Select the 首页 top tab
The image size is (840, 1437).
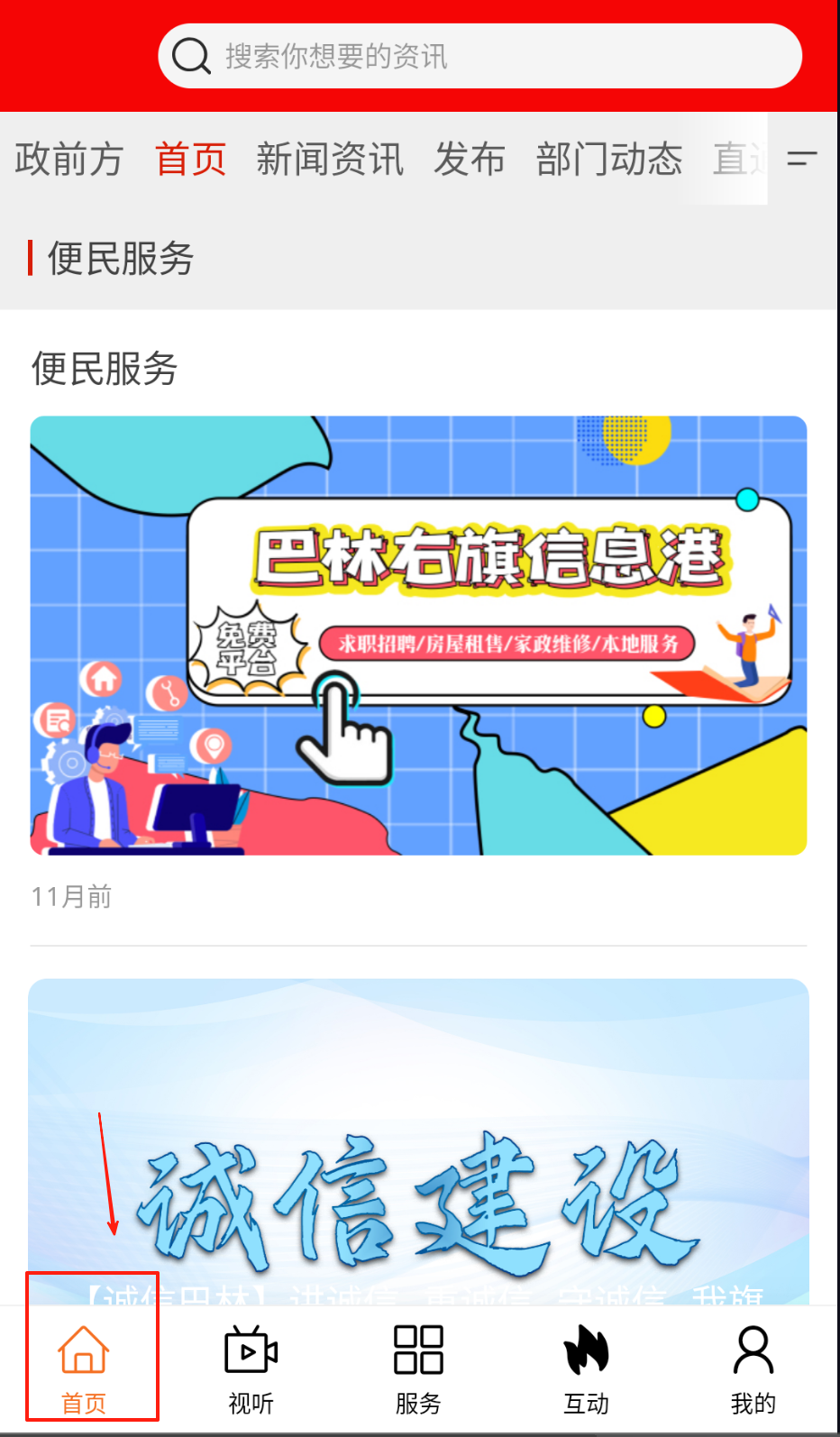point(190,160)
